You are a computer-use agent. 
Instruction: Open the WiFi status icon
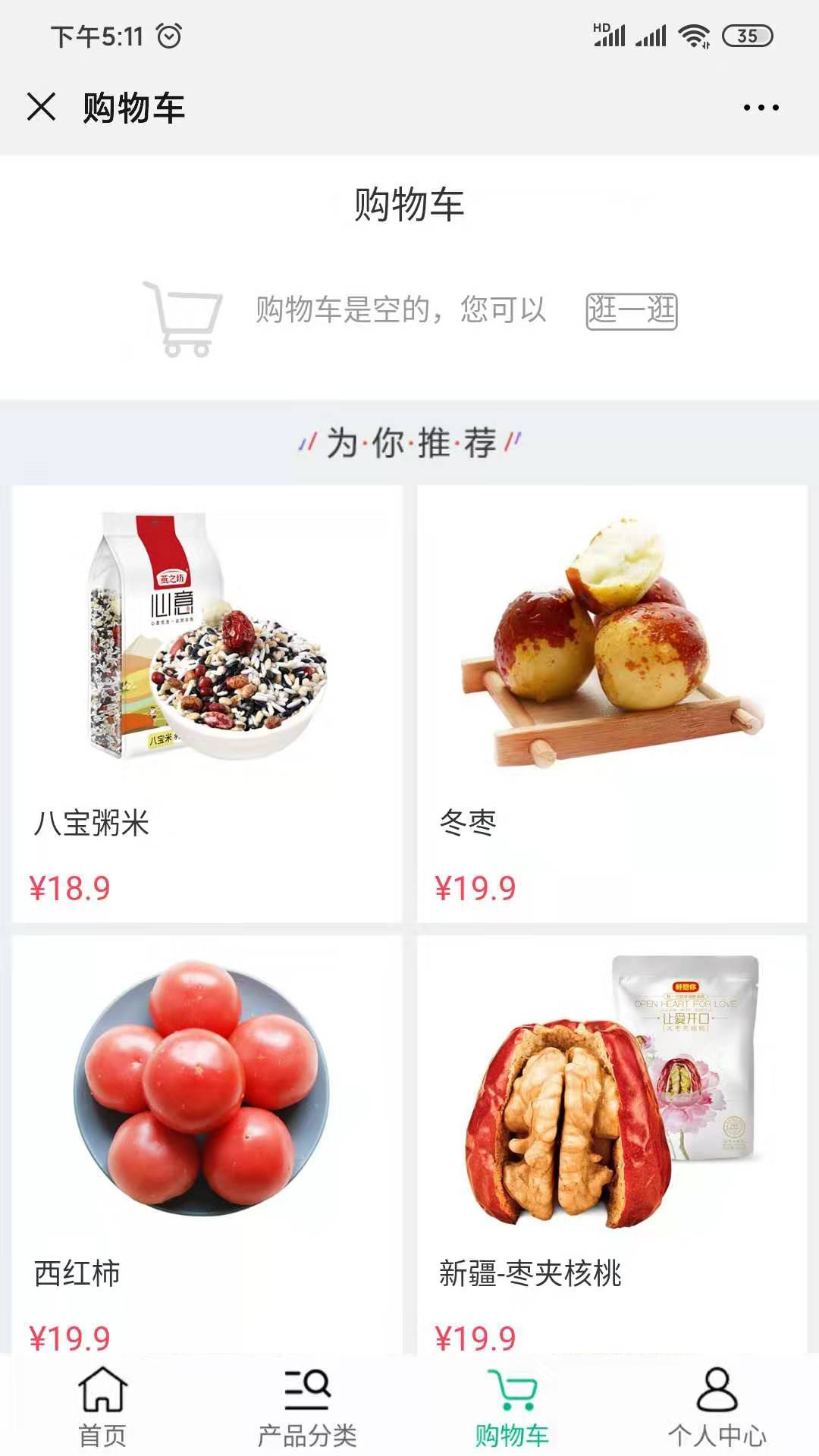(695, 33)
